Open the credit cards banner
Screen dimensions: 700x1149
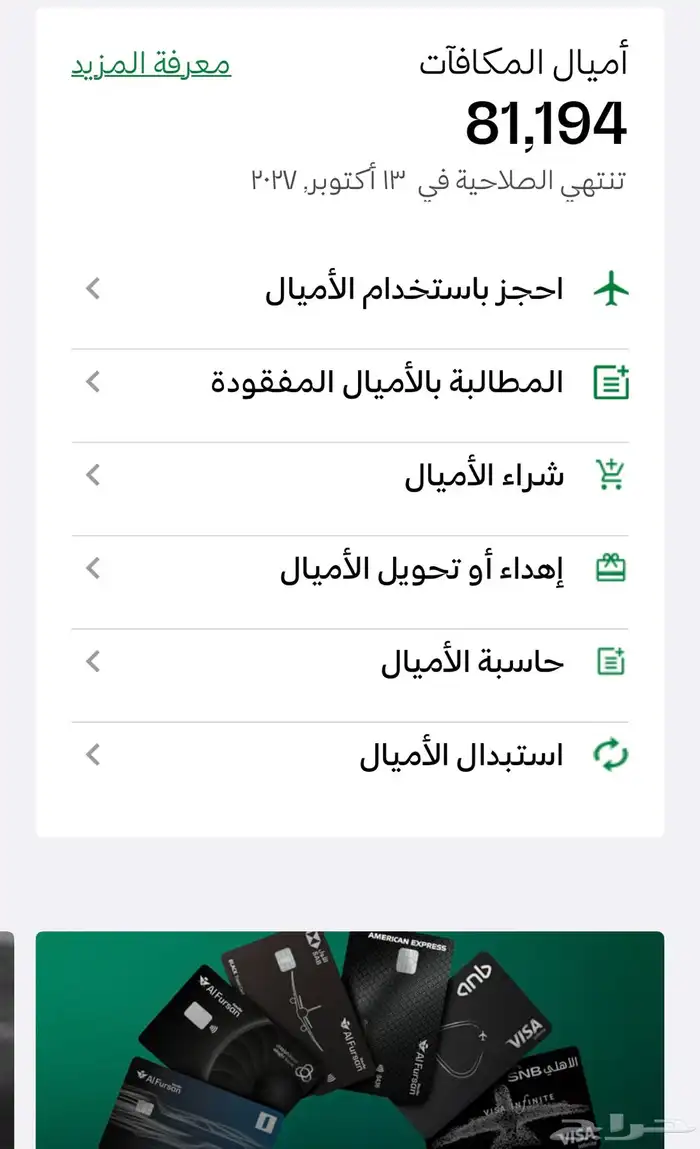coord(350,1040)
